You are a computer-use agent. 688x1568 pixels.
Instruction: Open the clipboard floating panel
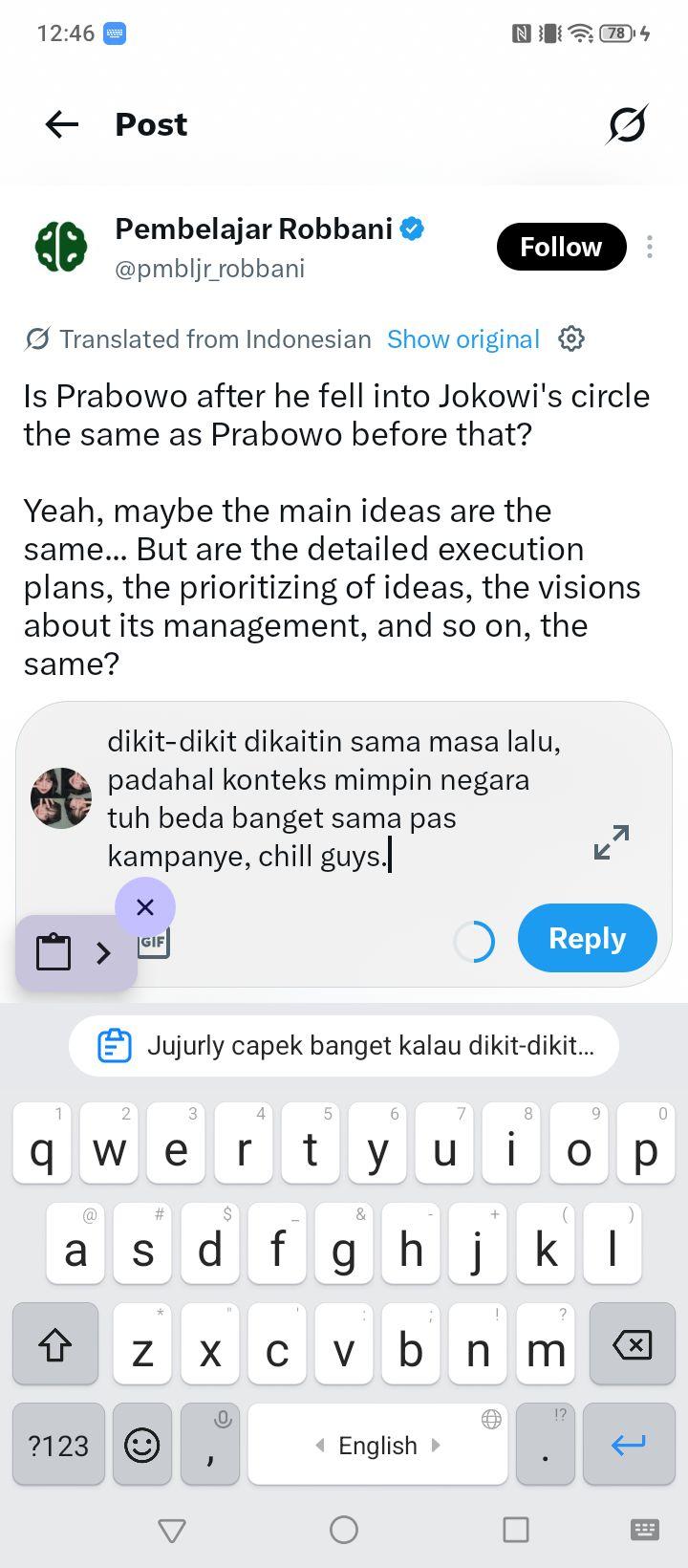click(75, 952)
